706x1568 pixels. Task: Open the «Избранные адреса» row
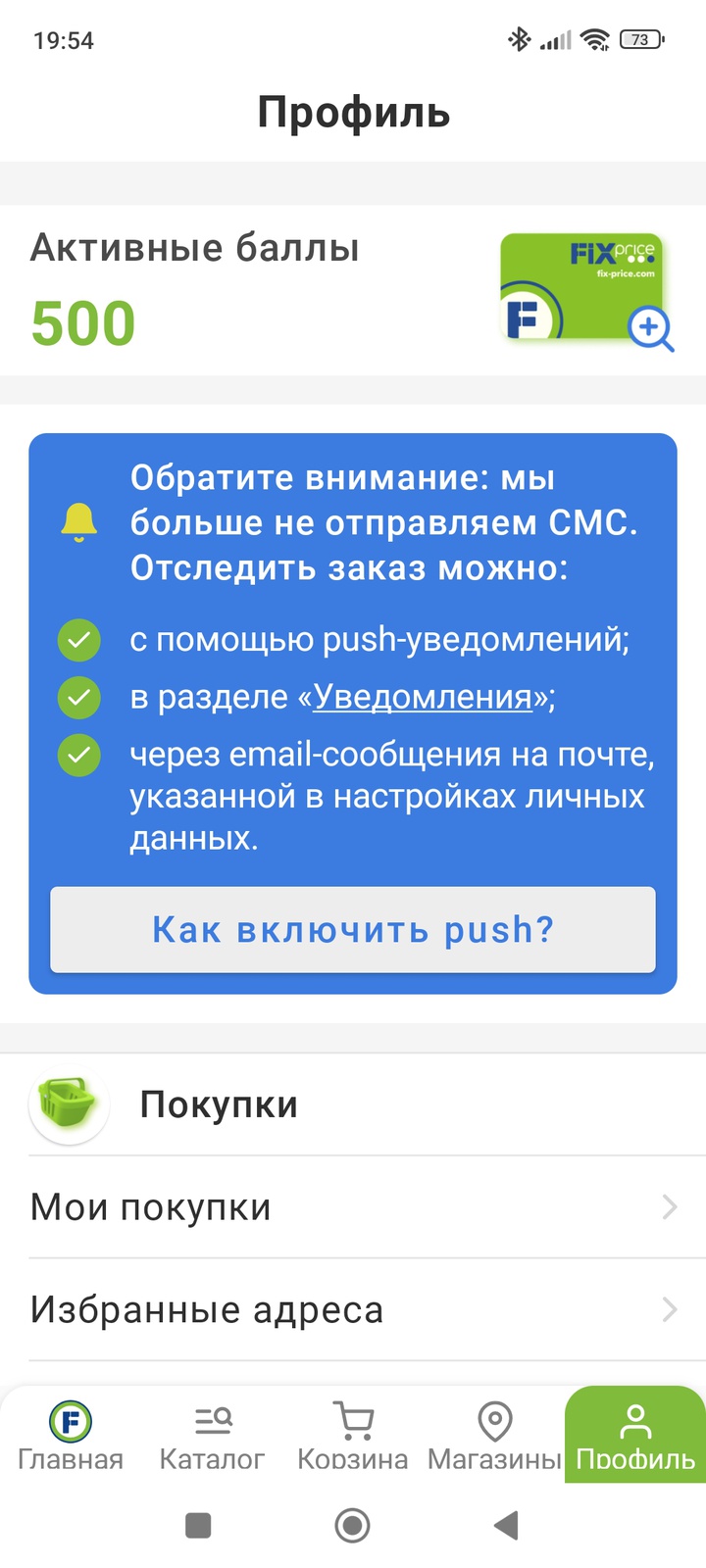pyautogui.click(x=353, y=1309)
